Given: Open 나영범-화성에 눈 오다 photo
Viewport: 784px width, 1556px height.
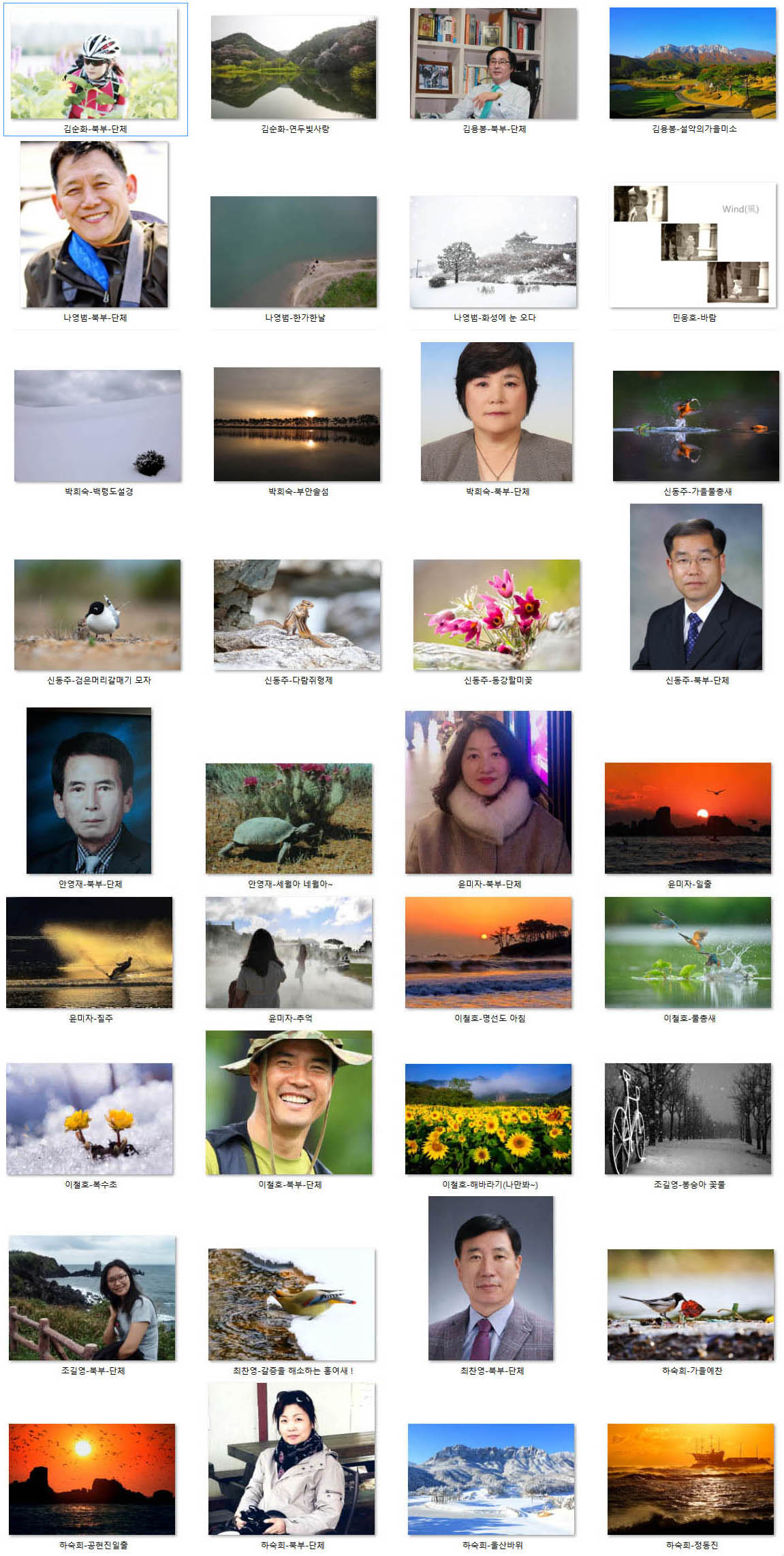Looking at the screenshot, I should (493, 251).
